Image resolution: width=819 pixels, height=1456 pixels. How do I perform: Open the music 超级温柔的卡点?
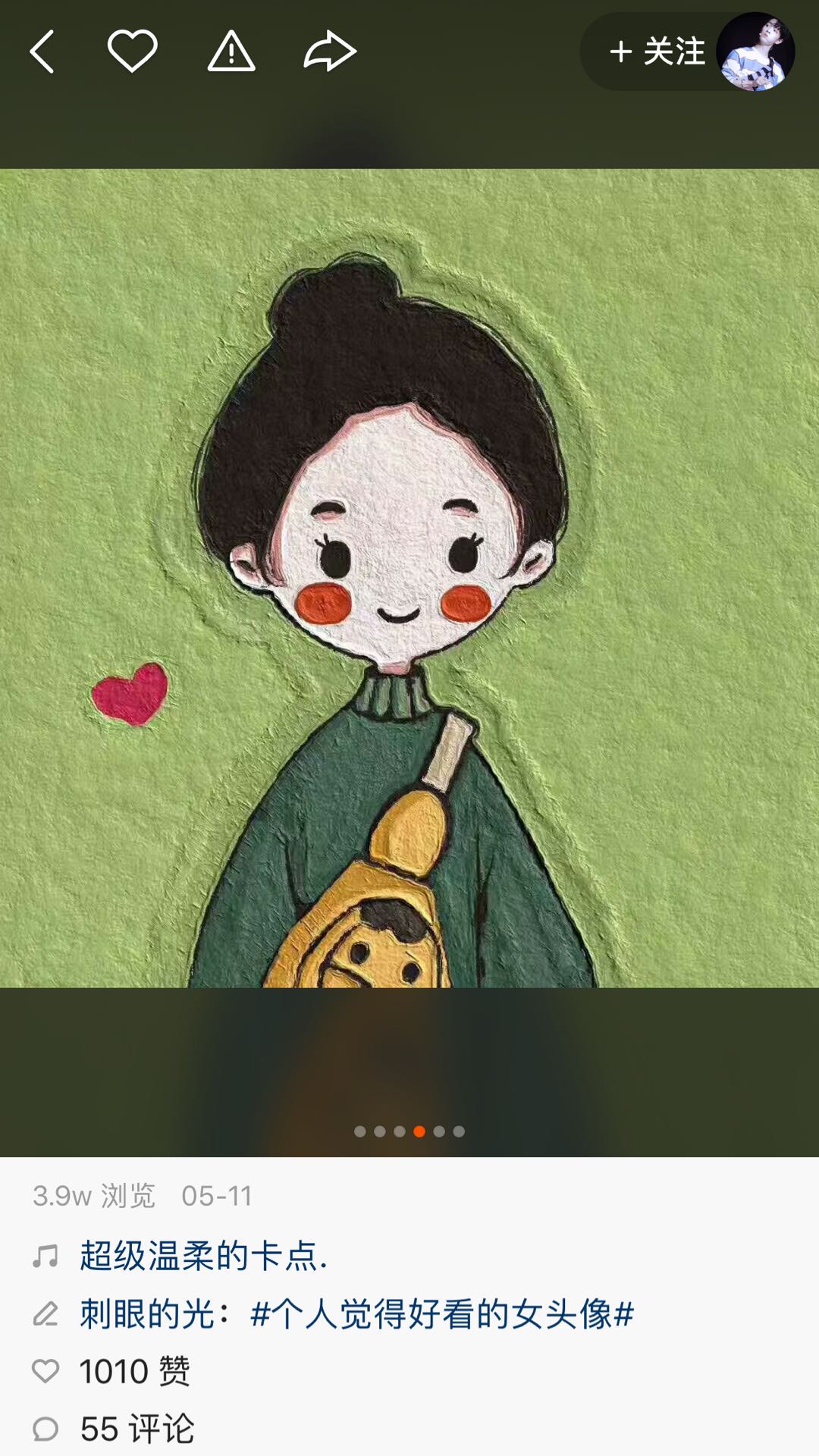click(203, 1256)
